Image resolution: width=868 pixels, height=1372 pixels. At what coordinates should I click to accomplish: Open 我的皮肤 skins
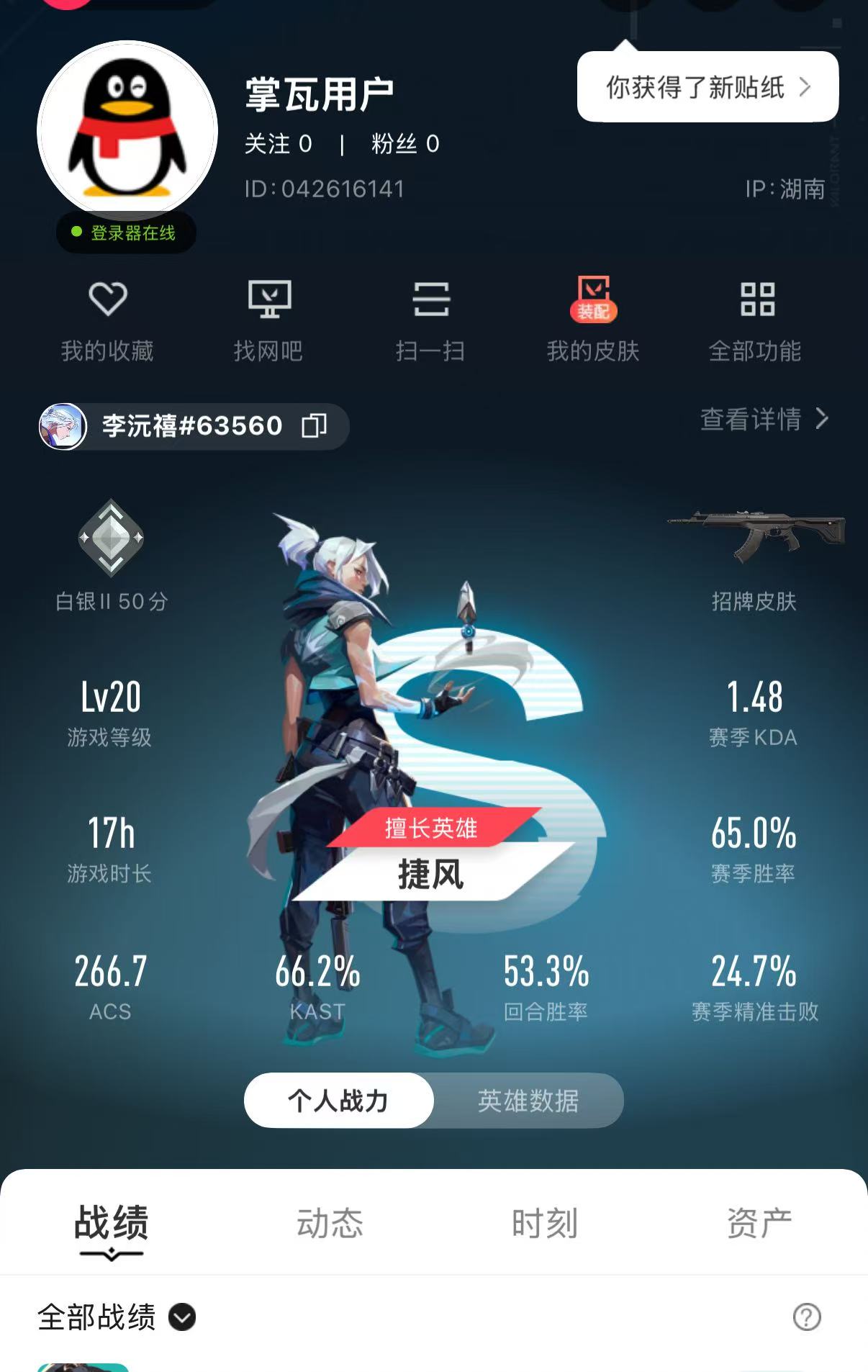click(x=593, y=320)
